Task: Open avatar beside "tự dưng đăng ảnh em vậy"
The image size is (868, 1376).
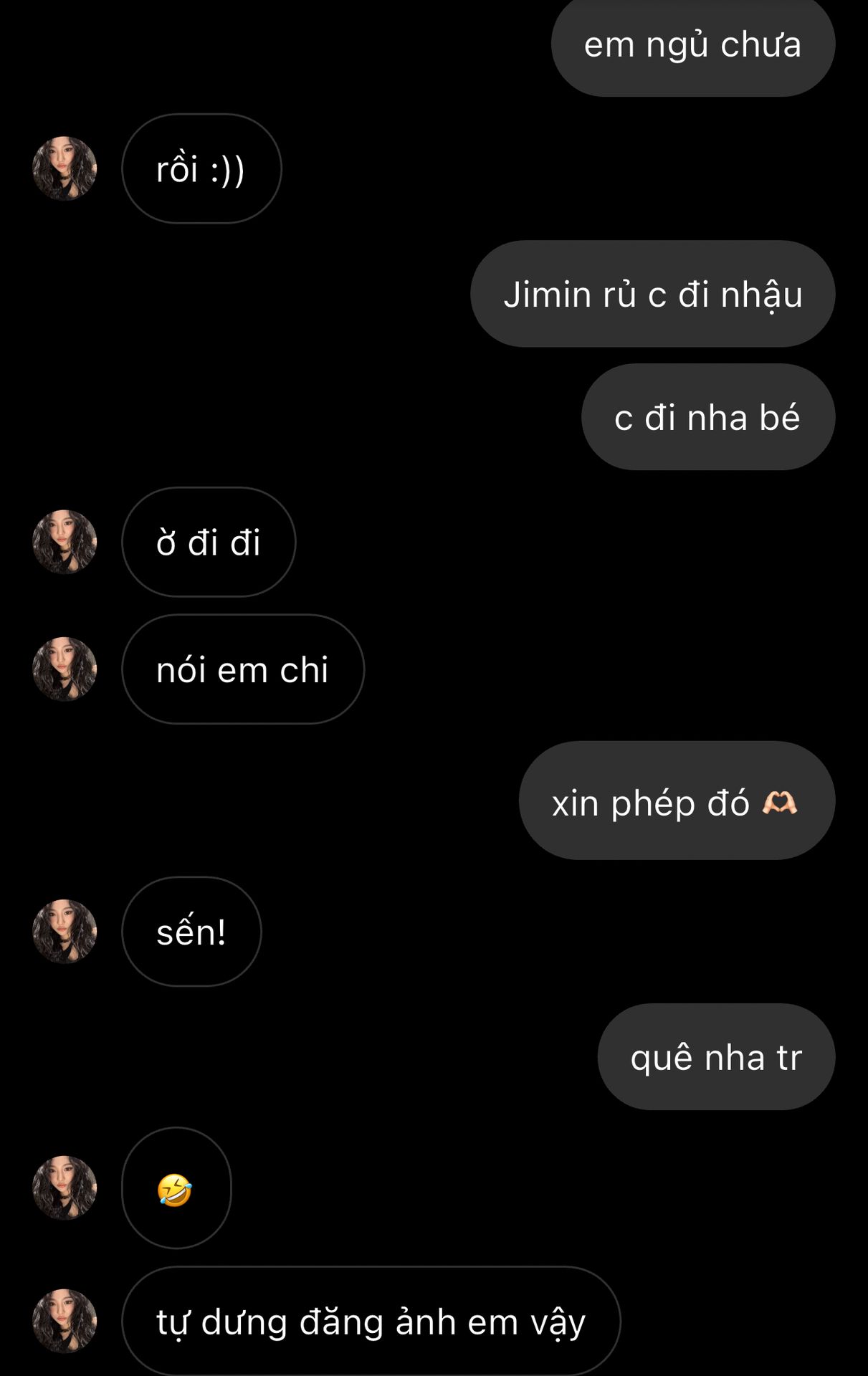Action: click(x=65, y=1321)
